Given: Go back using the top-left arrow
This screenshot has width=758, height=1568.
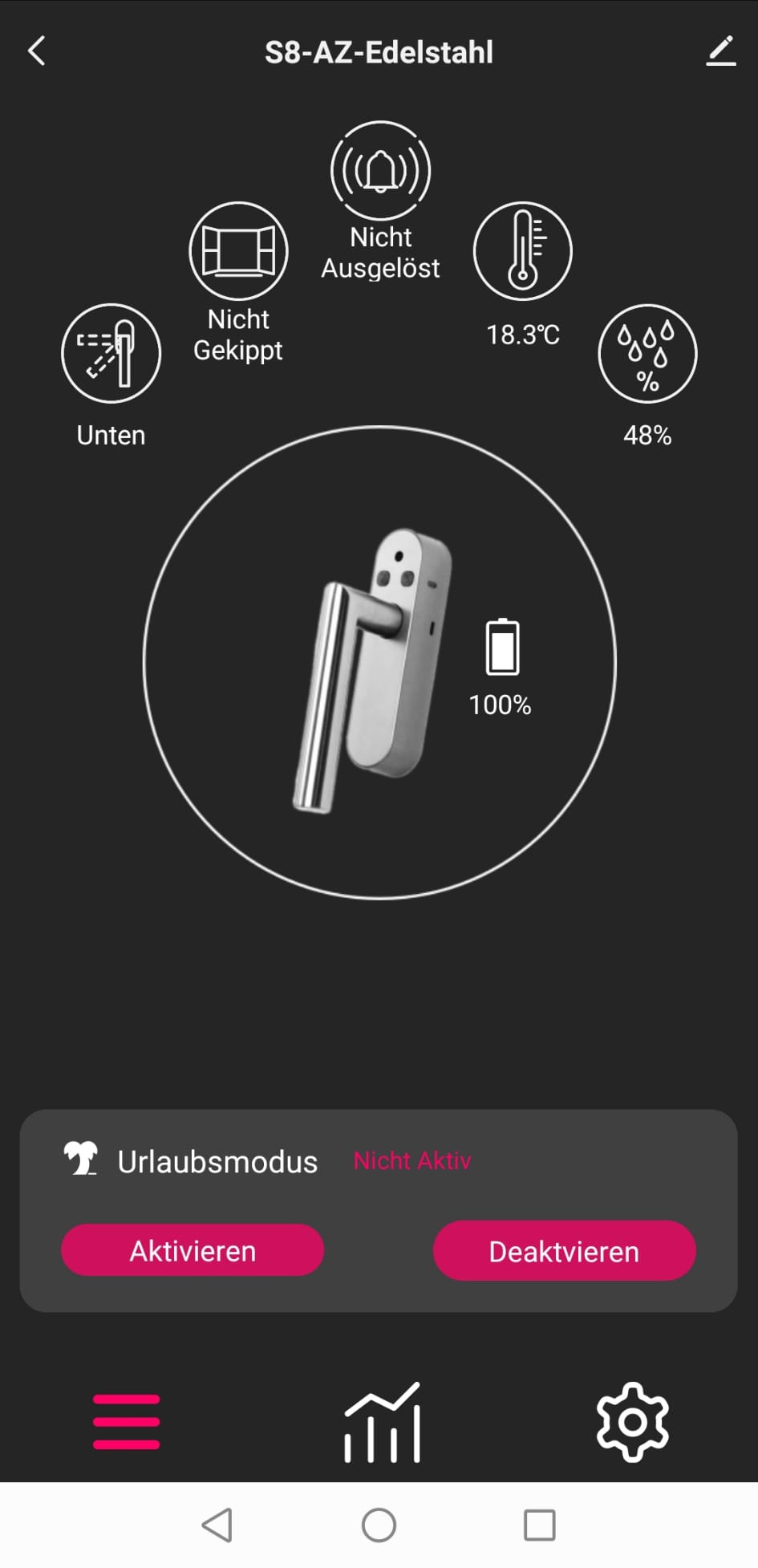Looking at the screenshot, I should pyautogui.click(x=37, y=51).
